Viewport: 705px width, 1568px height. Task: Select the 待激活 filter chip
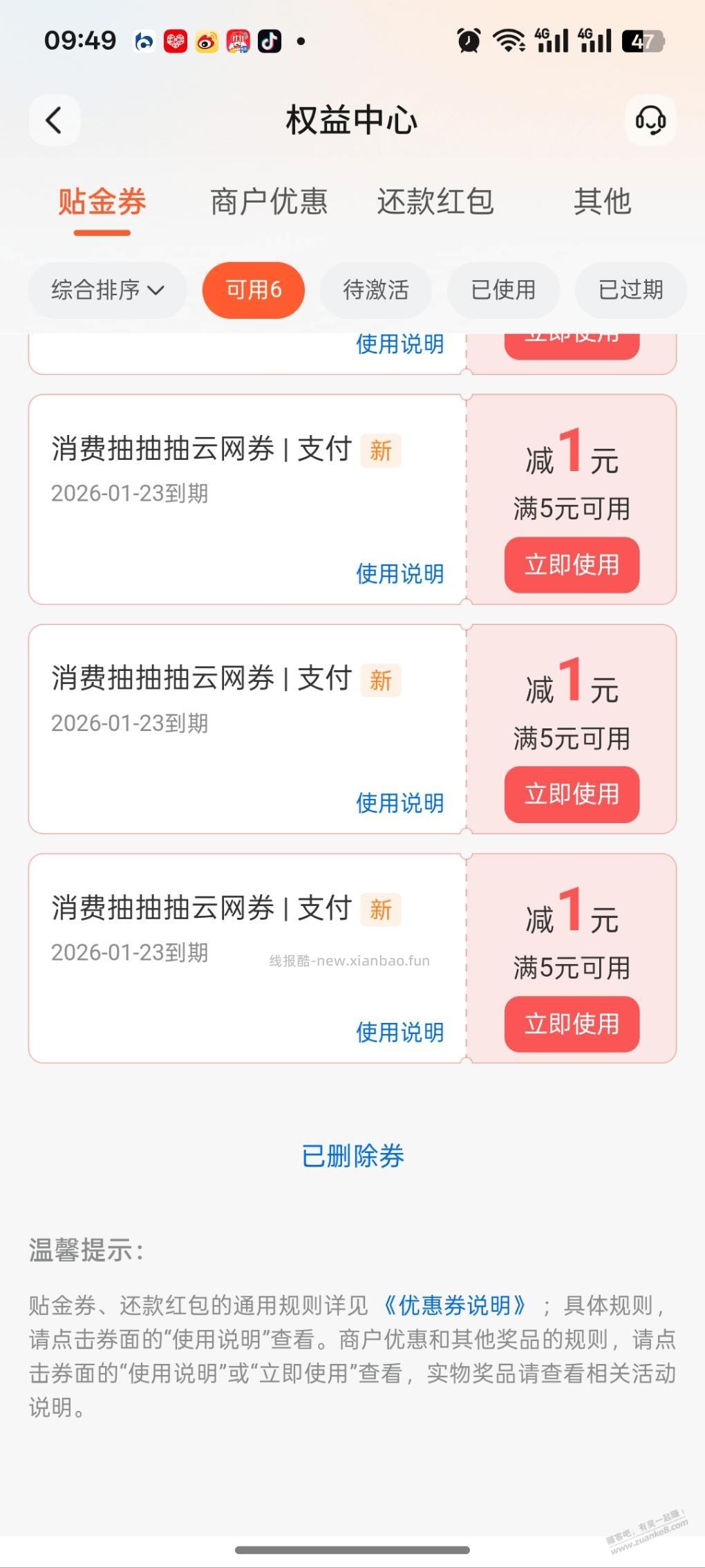pyautogui.click(x=376, y=290)
